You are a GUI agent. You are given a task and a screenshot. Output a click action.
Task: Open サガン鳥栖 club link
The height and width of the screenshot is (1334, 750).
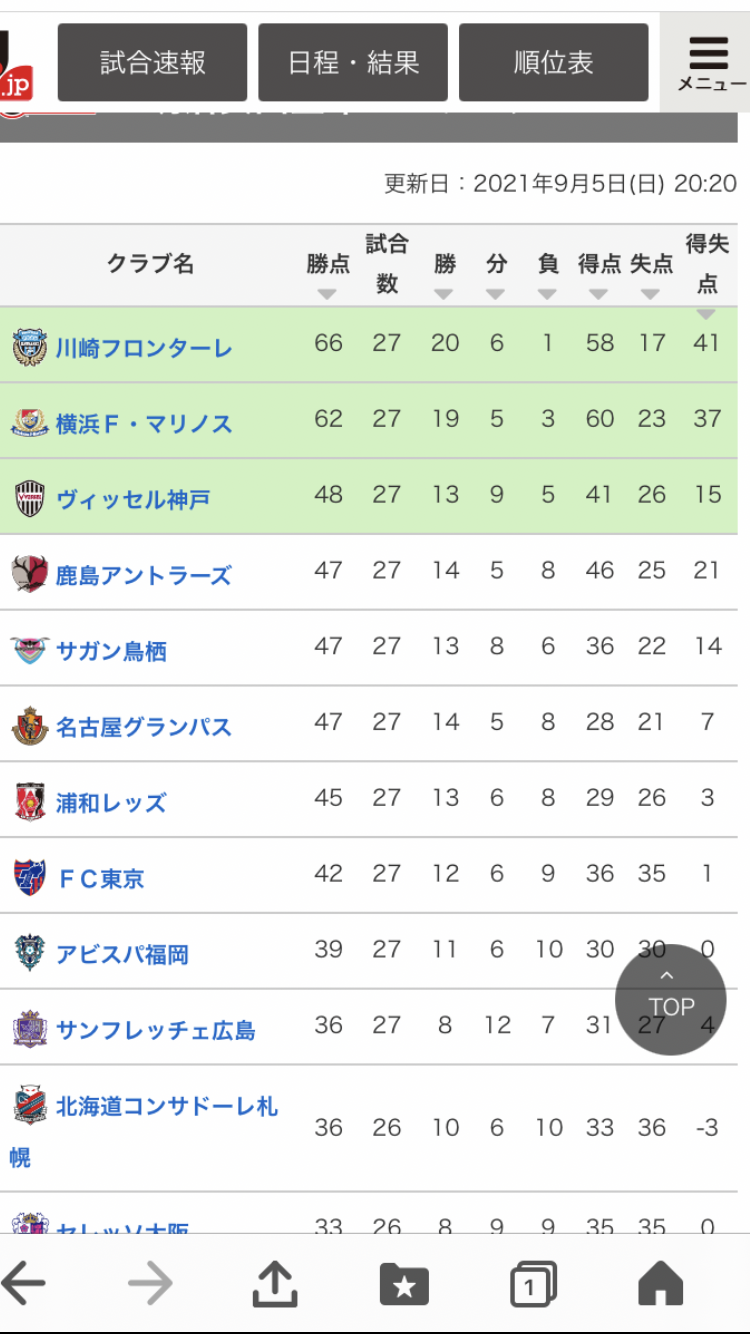pos(111,651)
